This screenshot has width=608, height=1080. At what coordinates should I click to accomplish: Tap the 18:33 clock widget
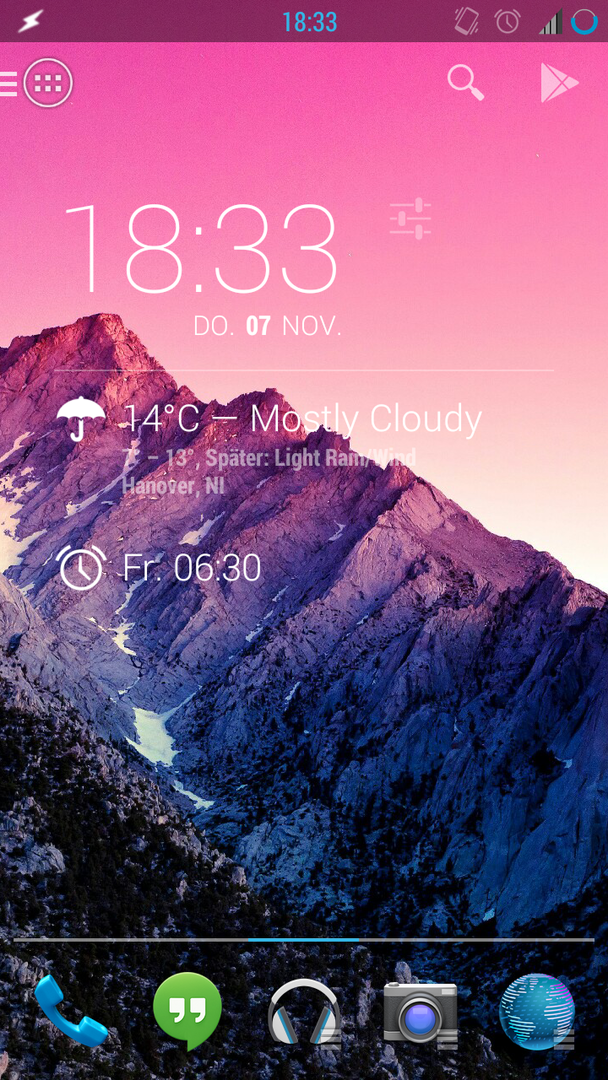pos(201,250)
